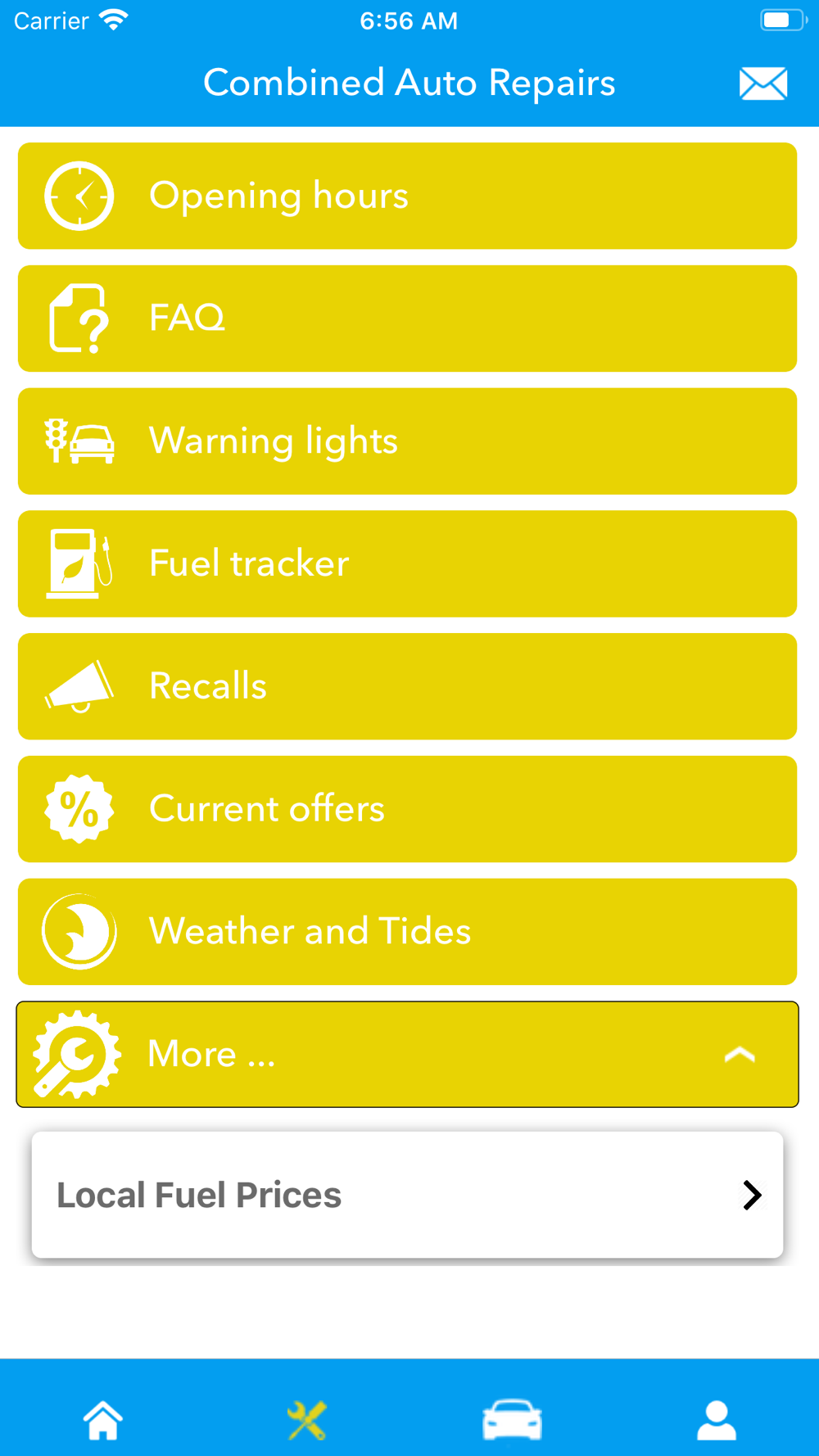View Warning lights
The height and width of the screenshot is (1456, 819).
(x=407, y=441)
